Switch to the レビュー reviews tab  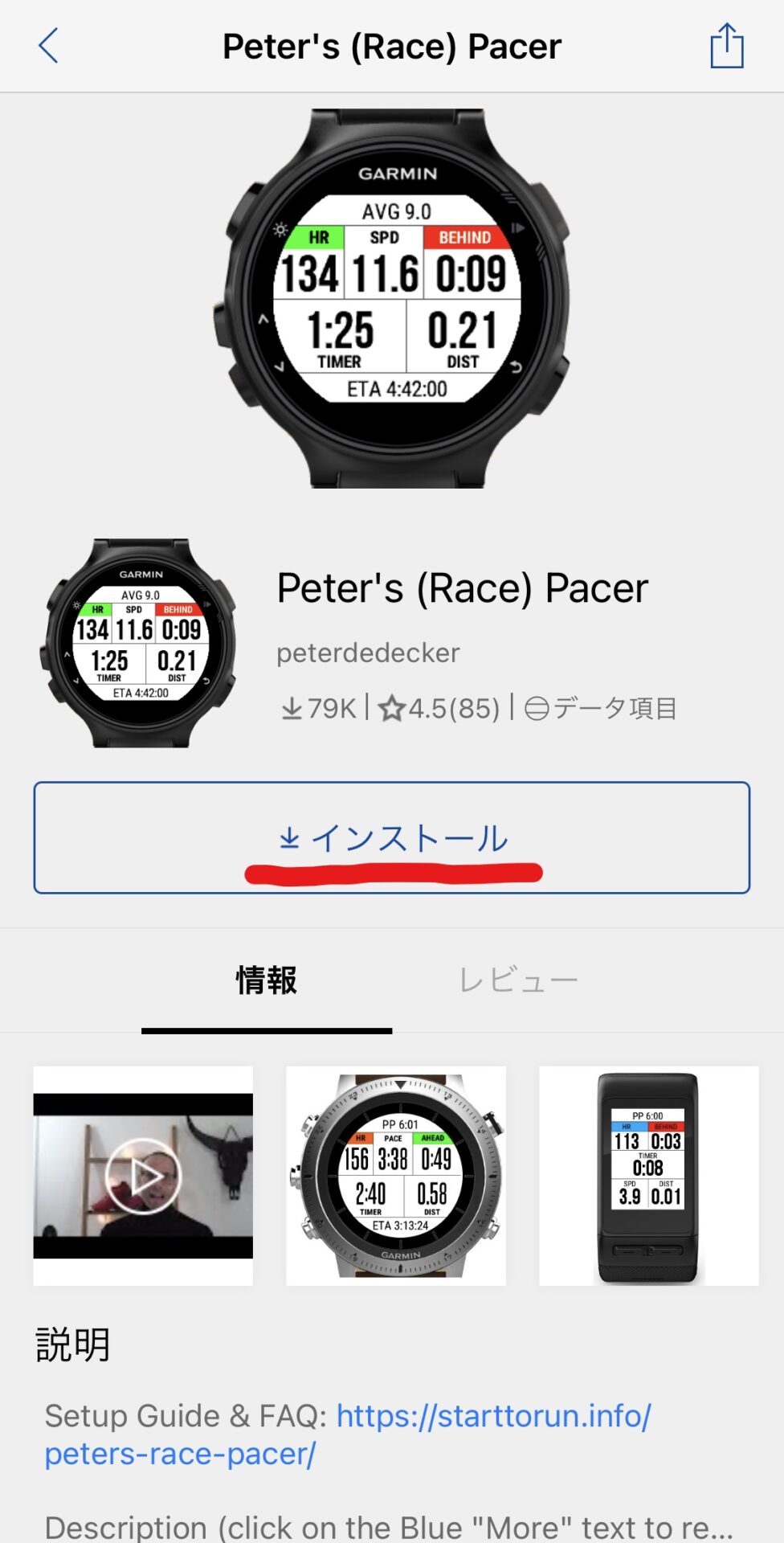click(x=518, y=980)
